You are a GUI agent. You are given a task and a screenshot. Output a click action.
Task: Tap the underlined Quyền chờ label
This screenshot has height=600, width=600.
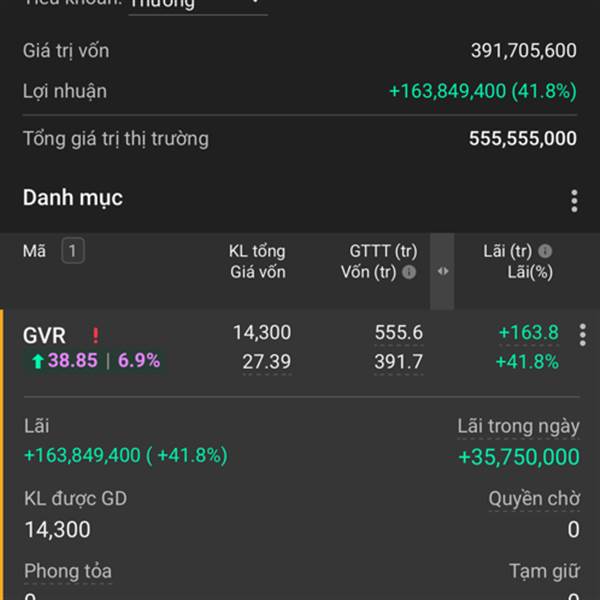pos(534,499)
